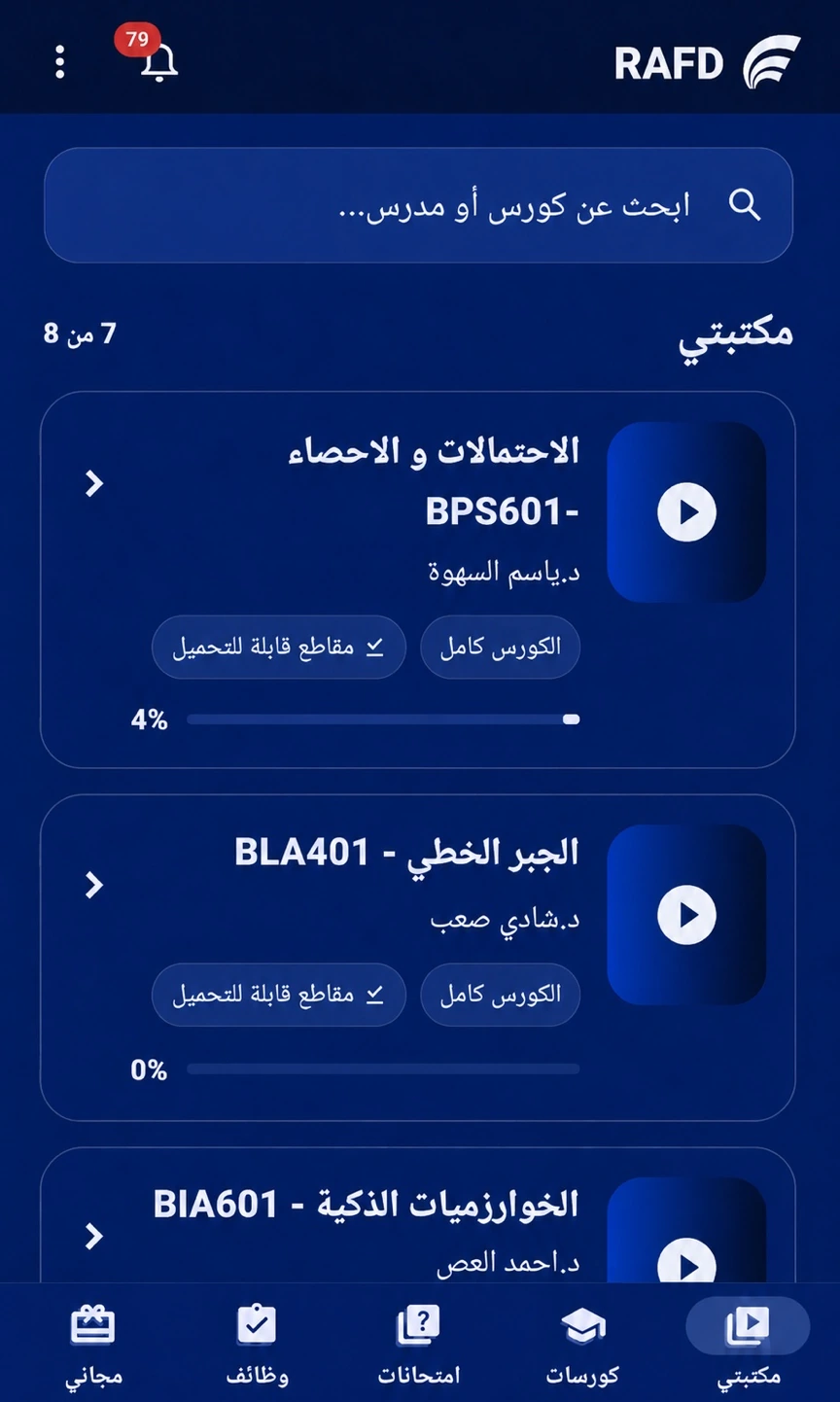
Task: Select 'الكورس كامل' chip on BPS601 card
Action: pos(500,647)
